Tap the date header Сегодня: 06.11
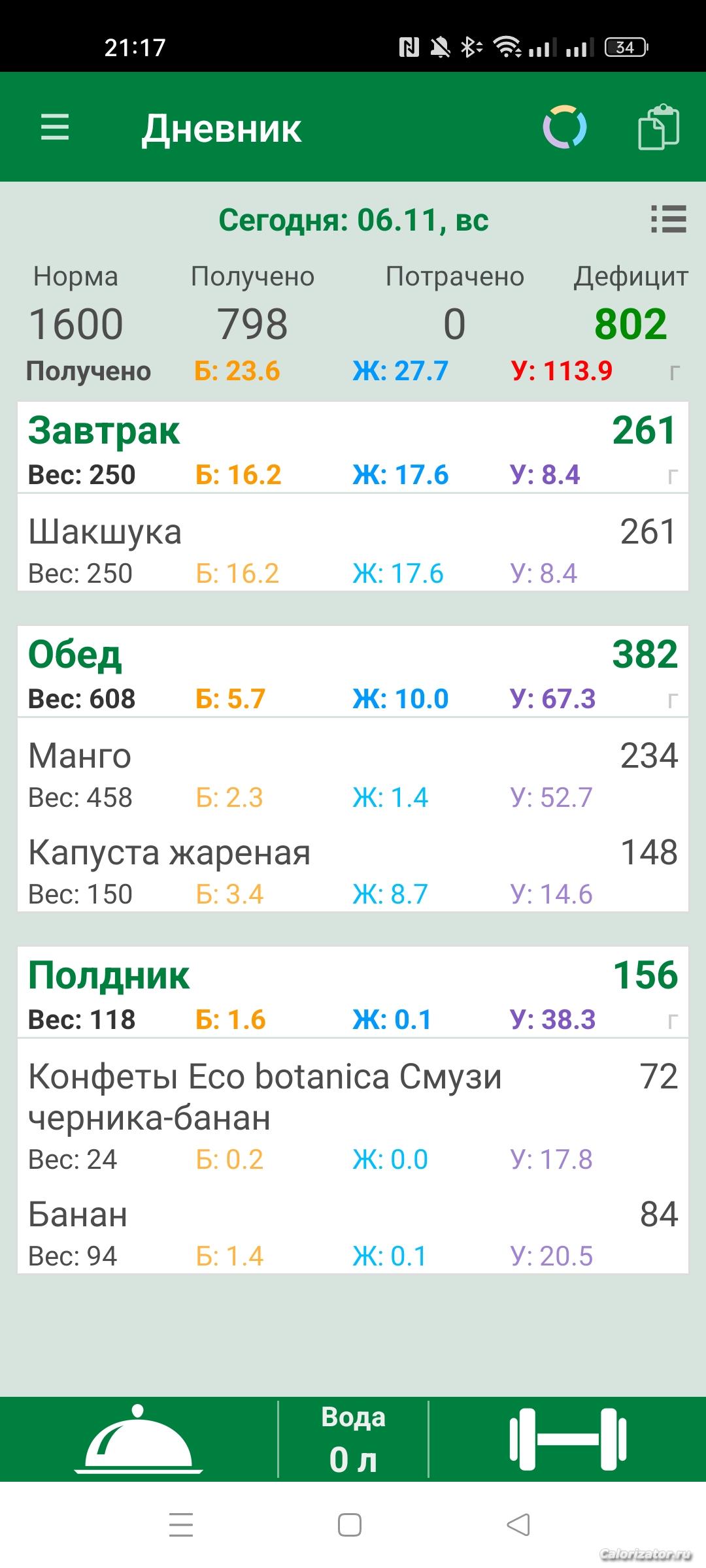The width and height of the screenshot is (706, 1568). point(353,220)
